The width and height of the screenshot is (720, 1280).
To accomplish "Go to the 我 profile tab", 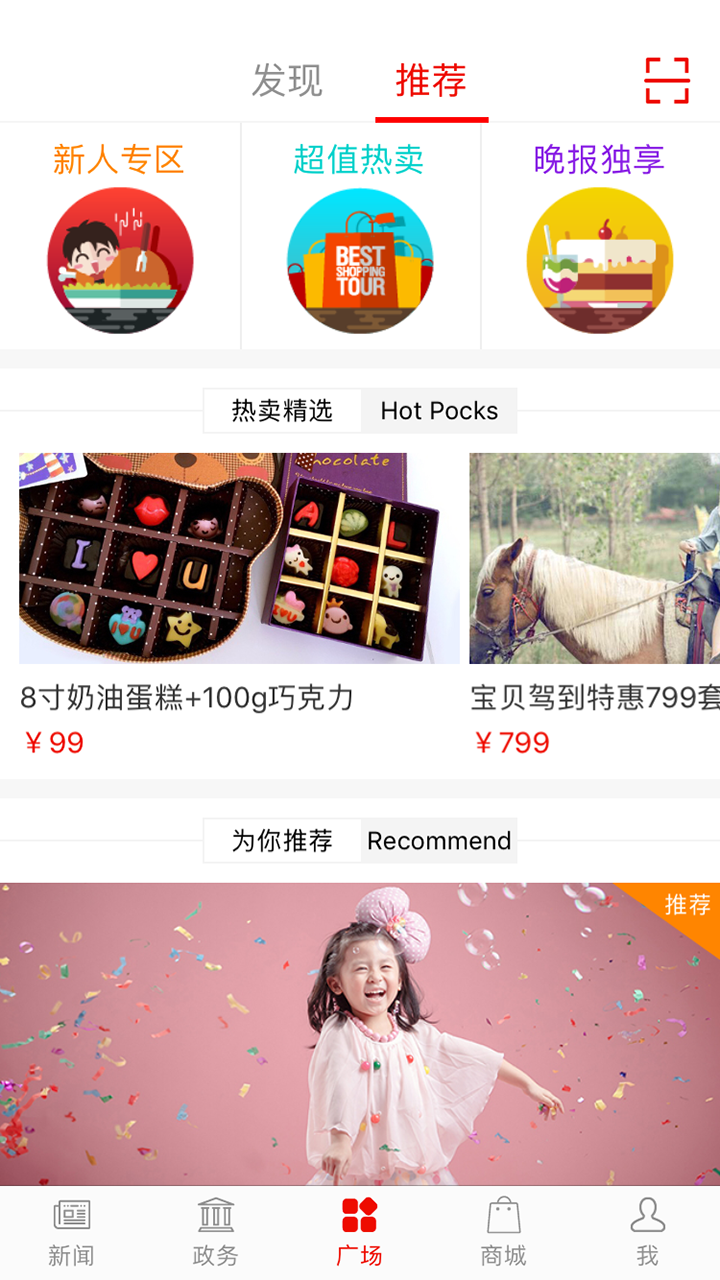I will [647, 1232].
